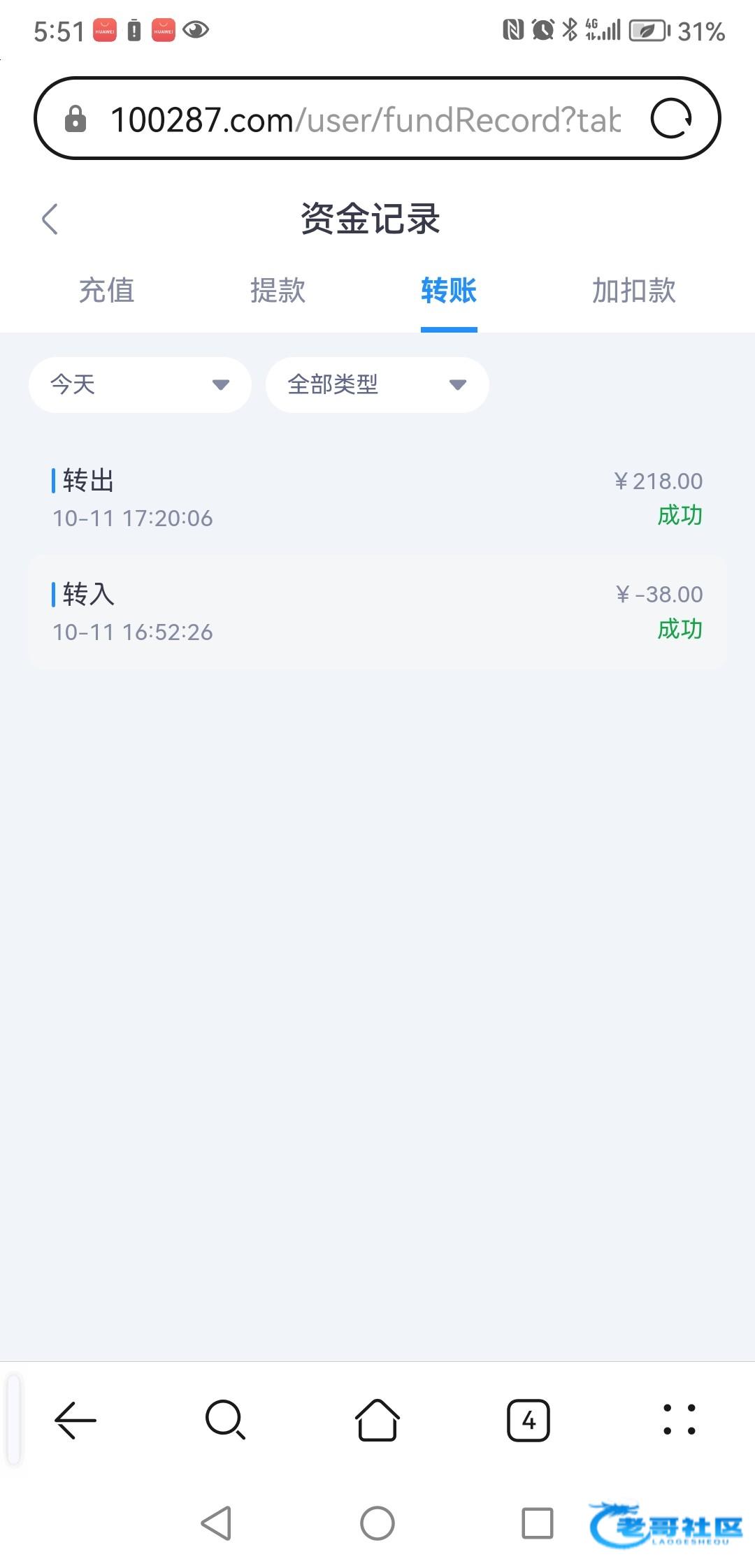The height and width of the screenshot is (1568, 755).
Task: Open the browser four-dot menu
Action: (679, 1421)
